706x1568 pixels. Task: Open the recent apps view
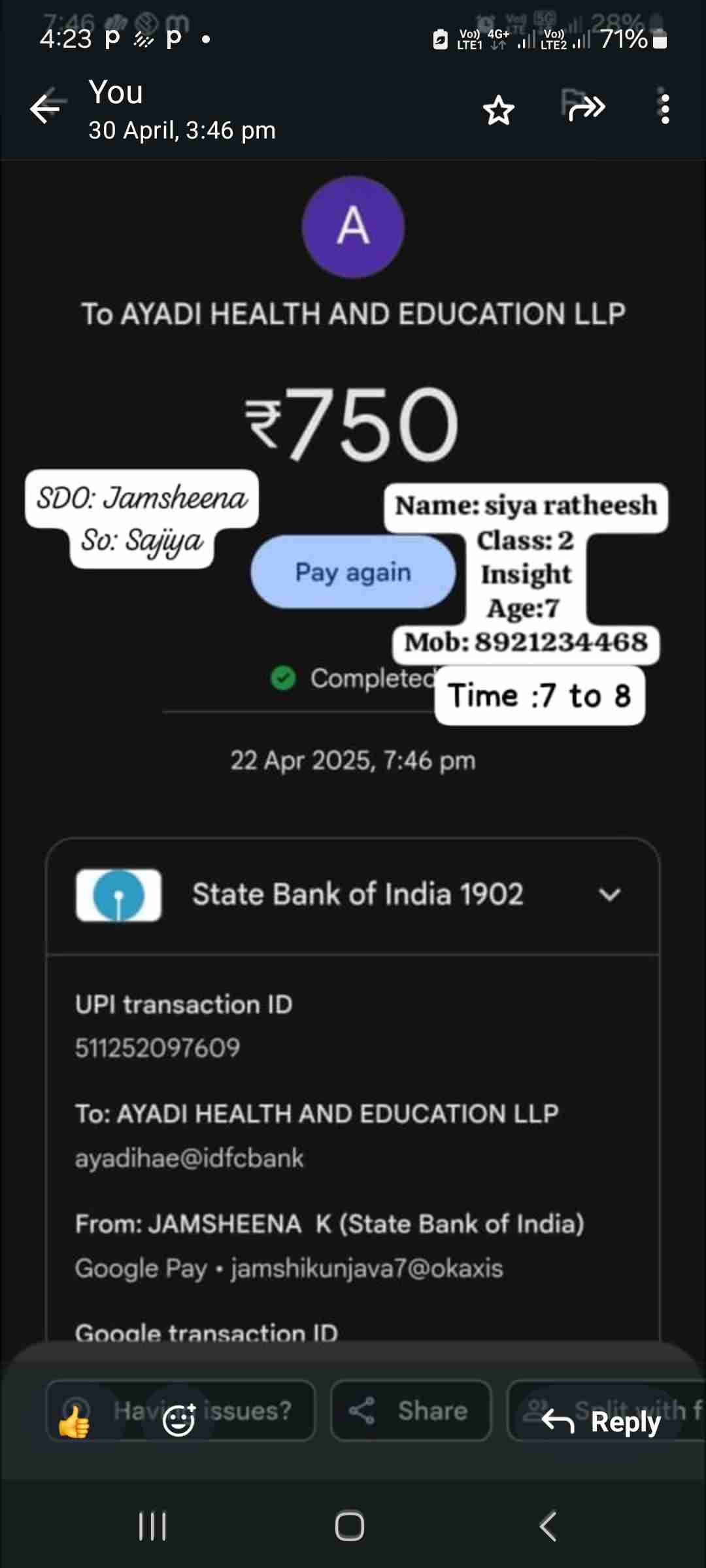click(x=152, y=1527)
